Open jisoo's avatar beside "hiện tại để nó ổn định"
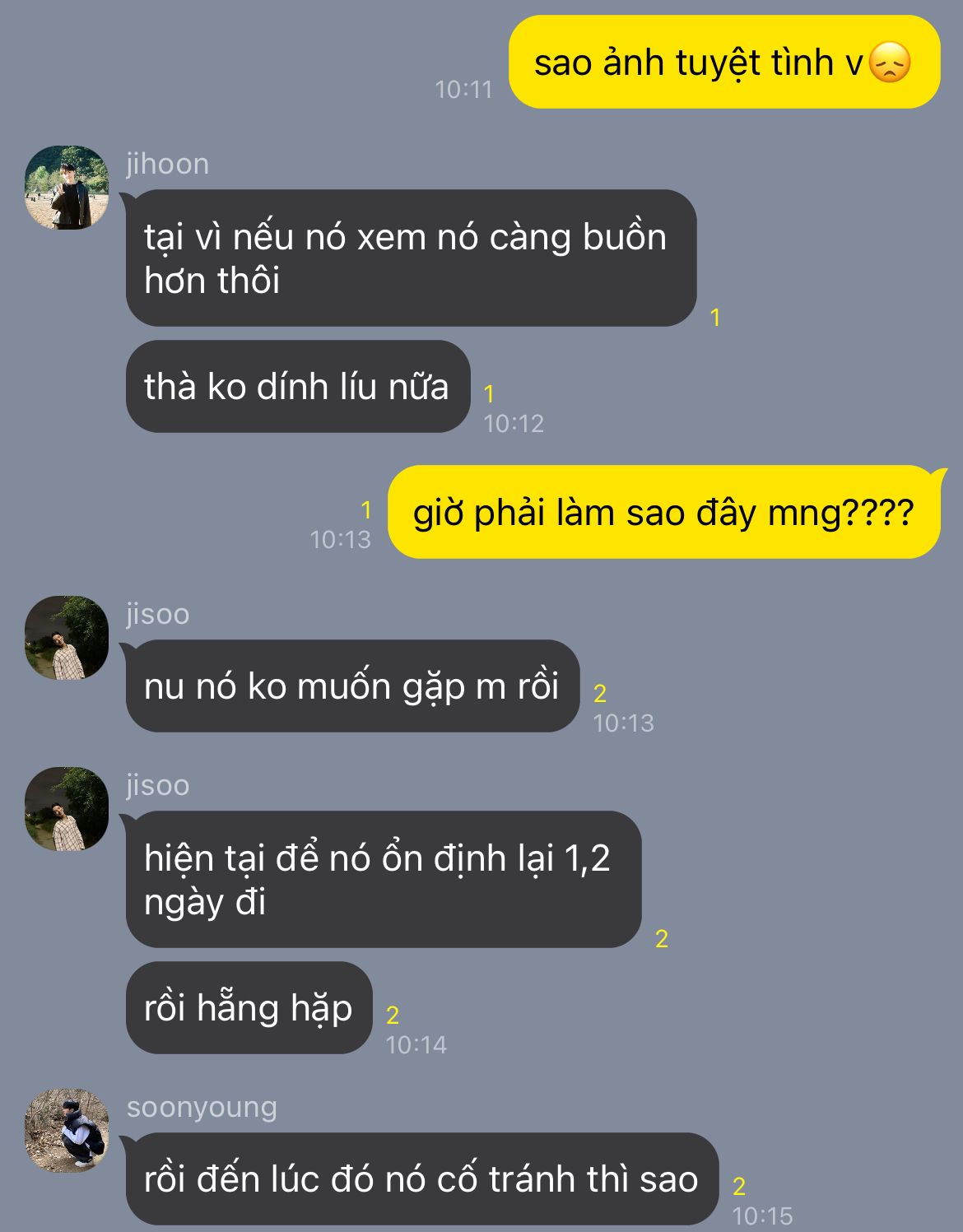963x1232 pixels. click(x=67, y=809)
